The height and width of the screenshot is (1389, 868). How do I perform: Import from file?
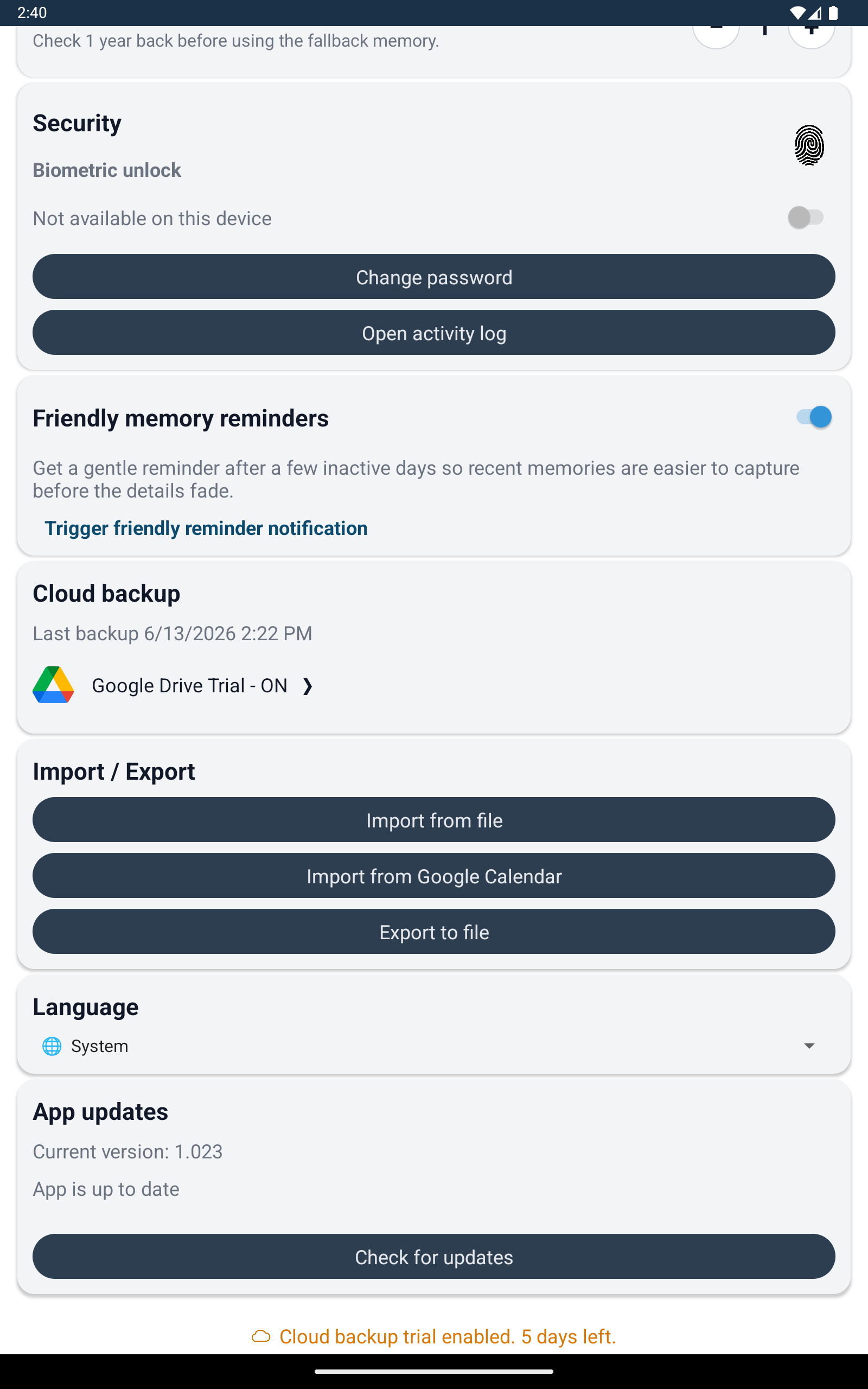[433, 820]
